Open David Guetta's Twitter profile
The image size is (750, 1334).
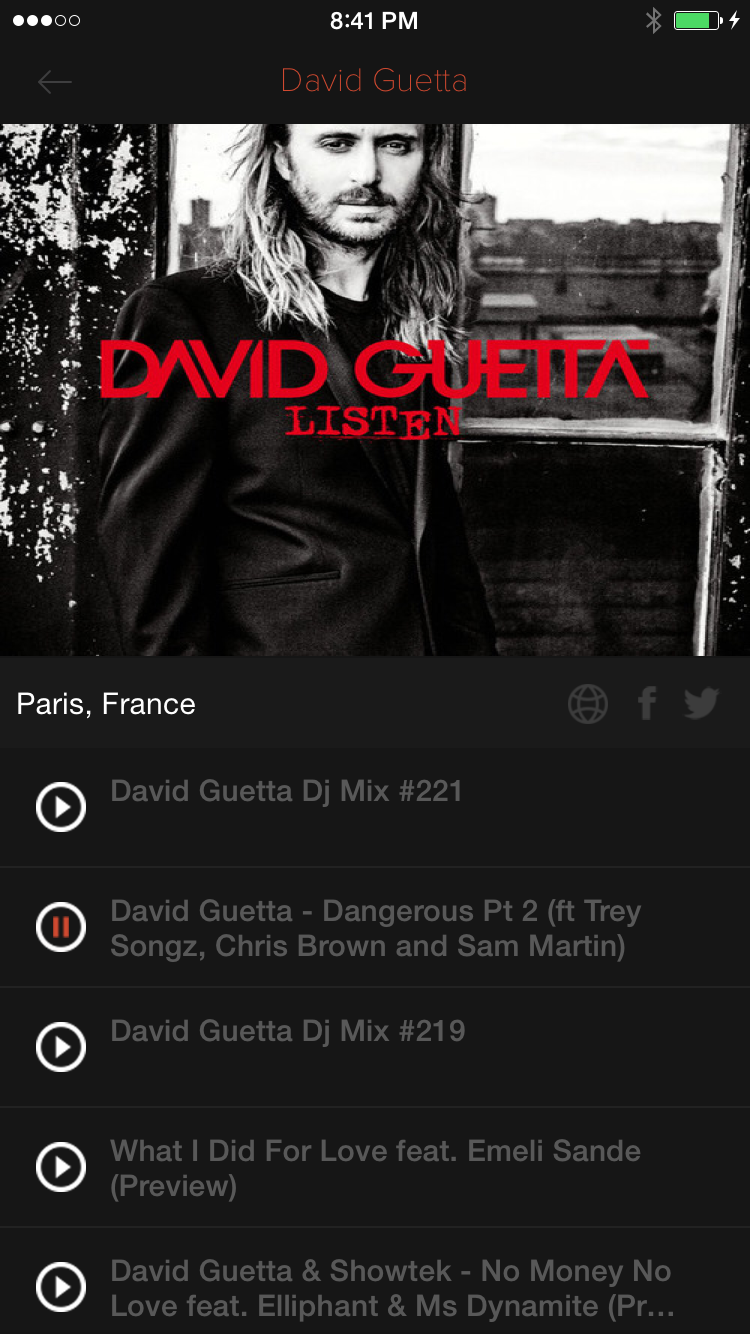tap(701, 703)
